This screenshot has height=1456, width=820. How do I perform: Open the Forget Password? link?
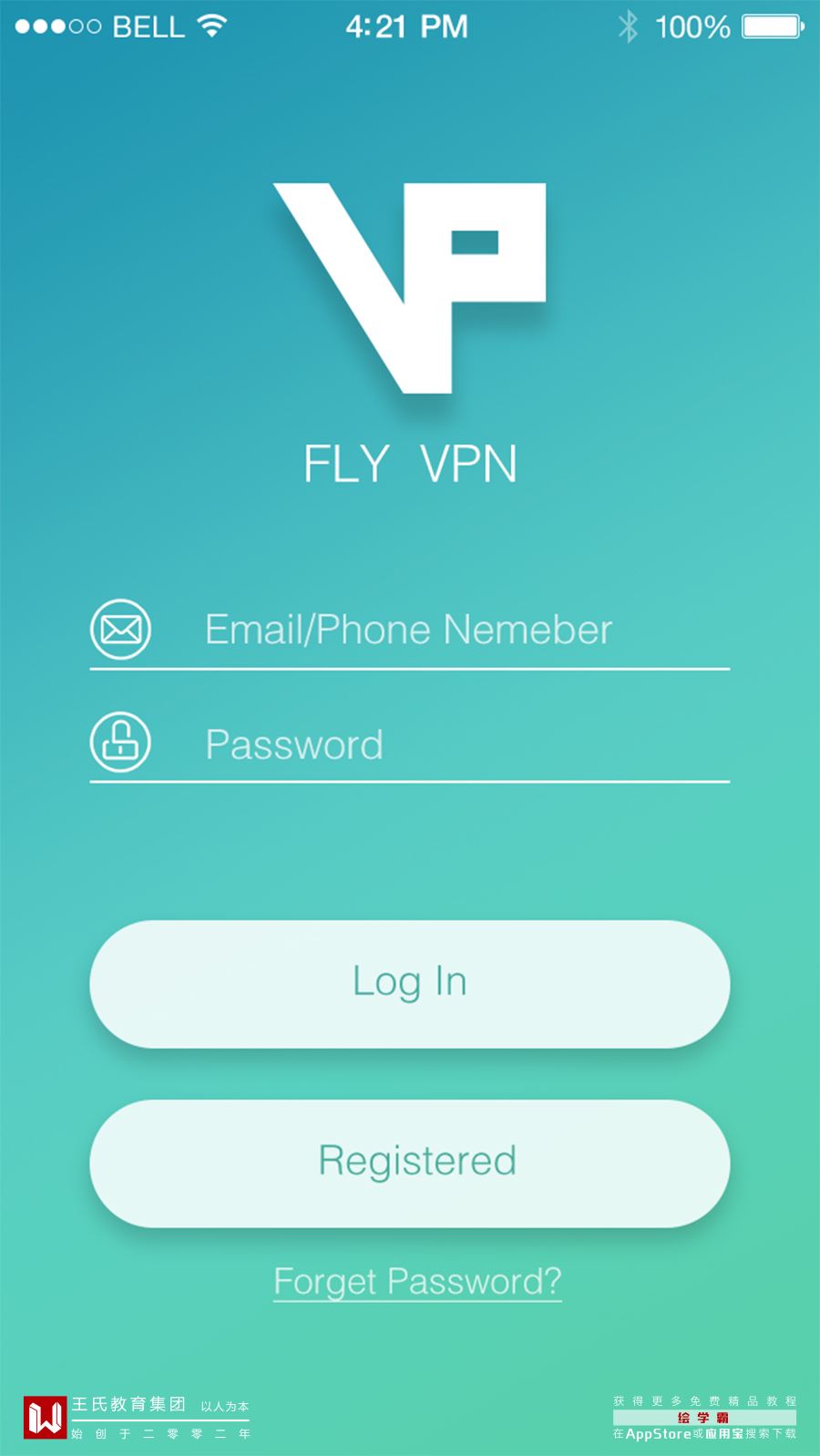click(417, 1281)
